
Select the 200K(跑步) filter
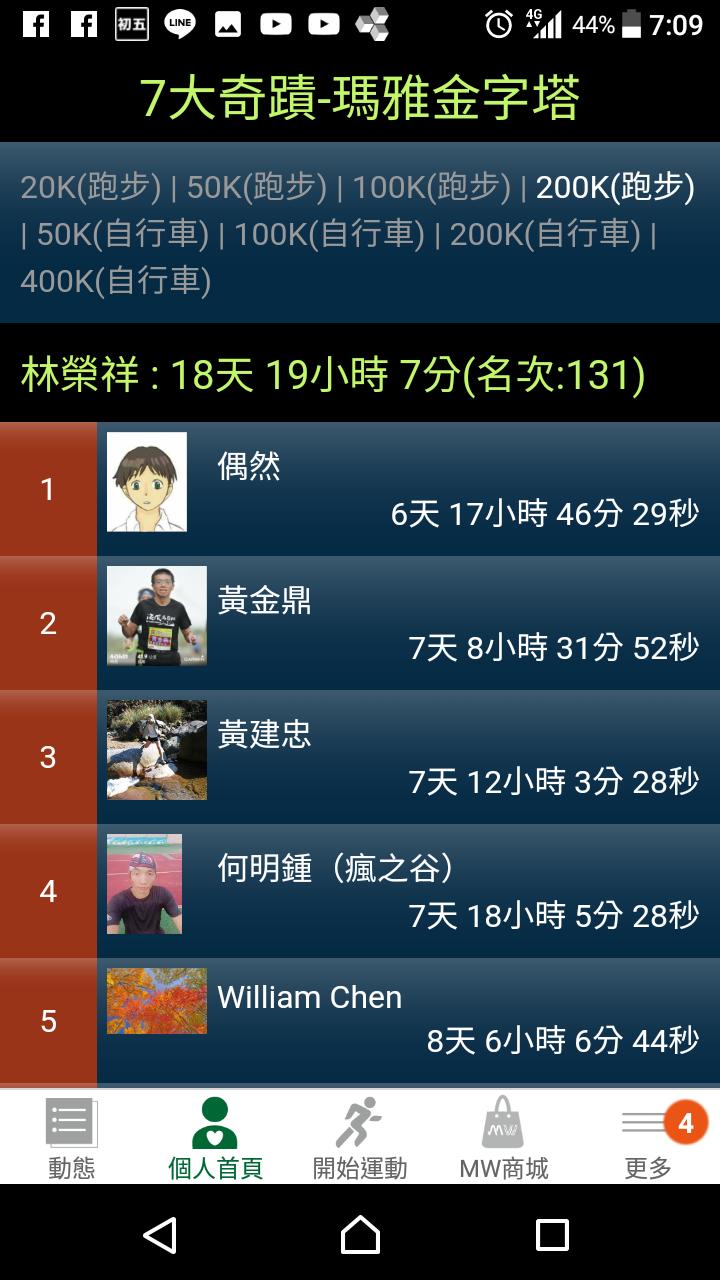point(615,187)
